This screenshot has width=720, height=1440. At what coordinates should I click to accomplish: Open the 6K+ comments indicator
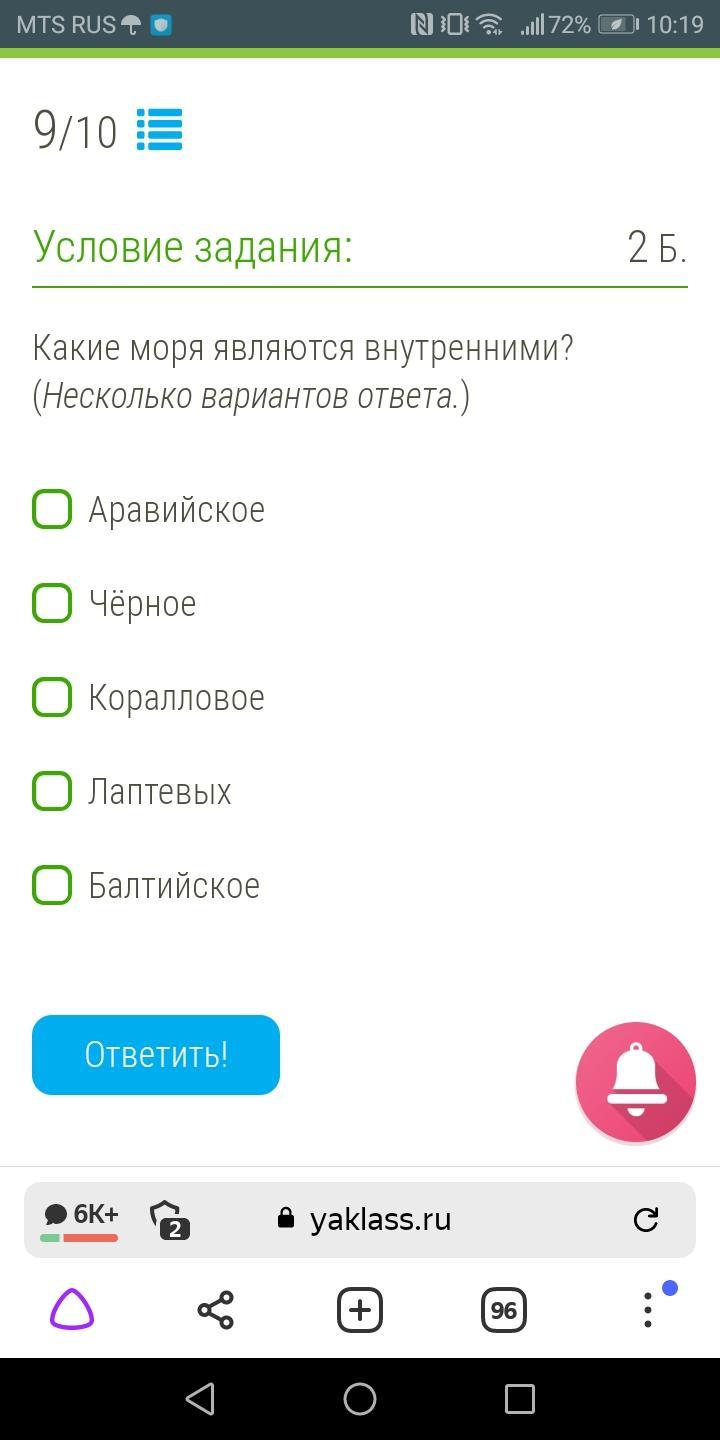(x=80, y=1218)
